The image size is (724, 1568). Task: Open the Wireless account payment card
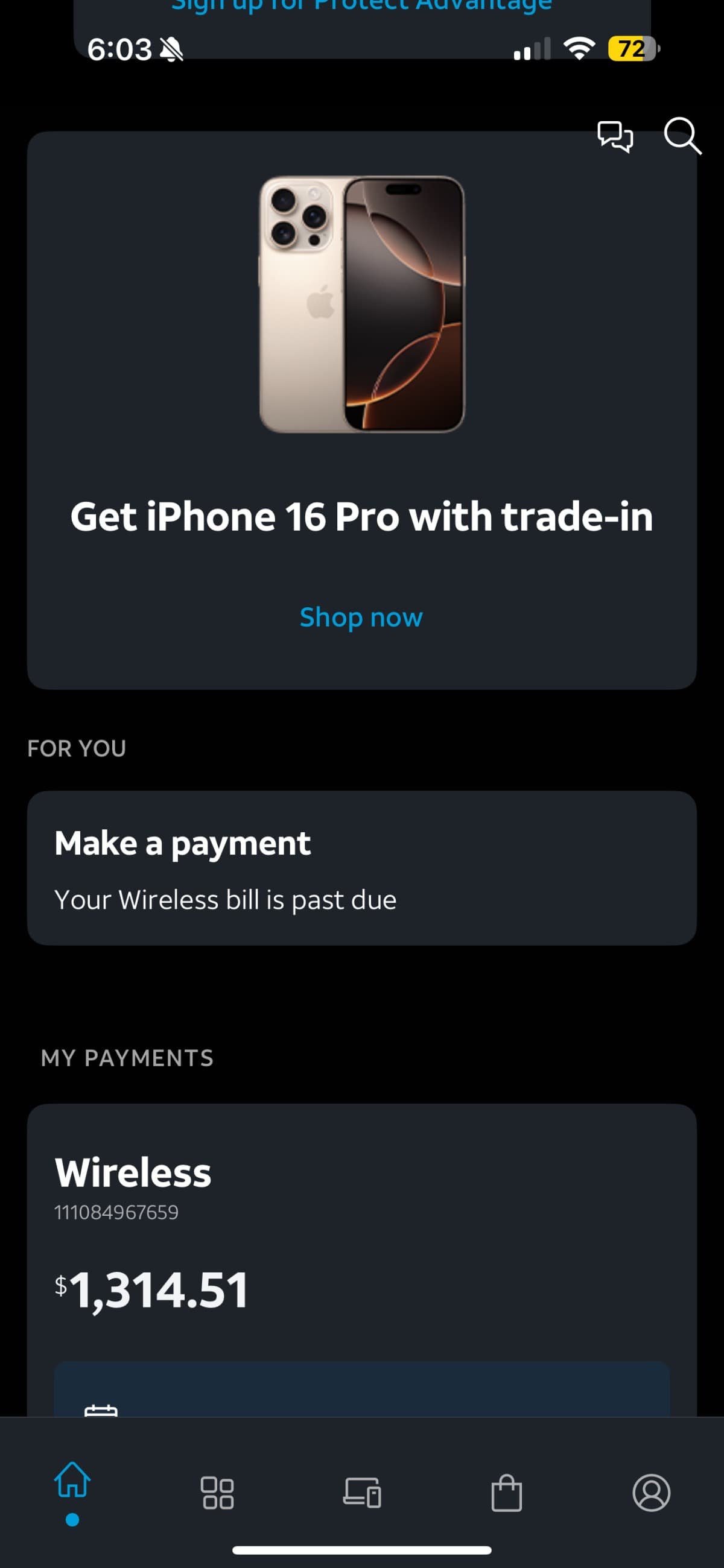point(361,1230)
